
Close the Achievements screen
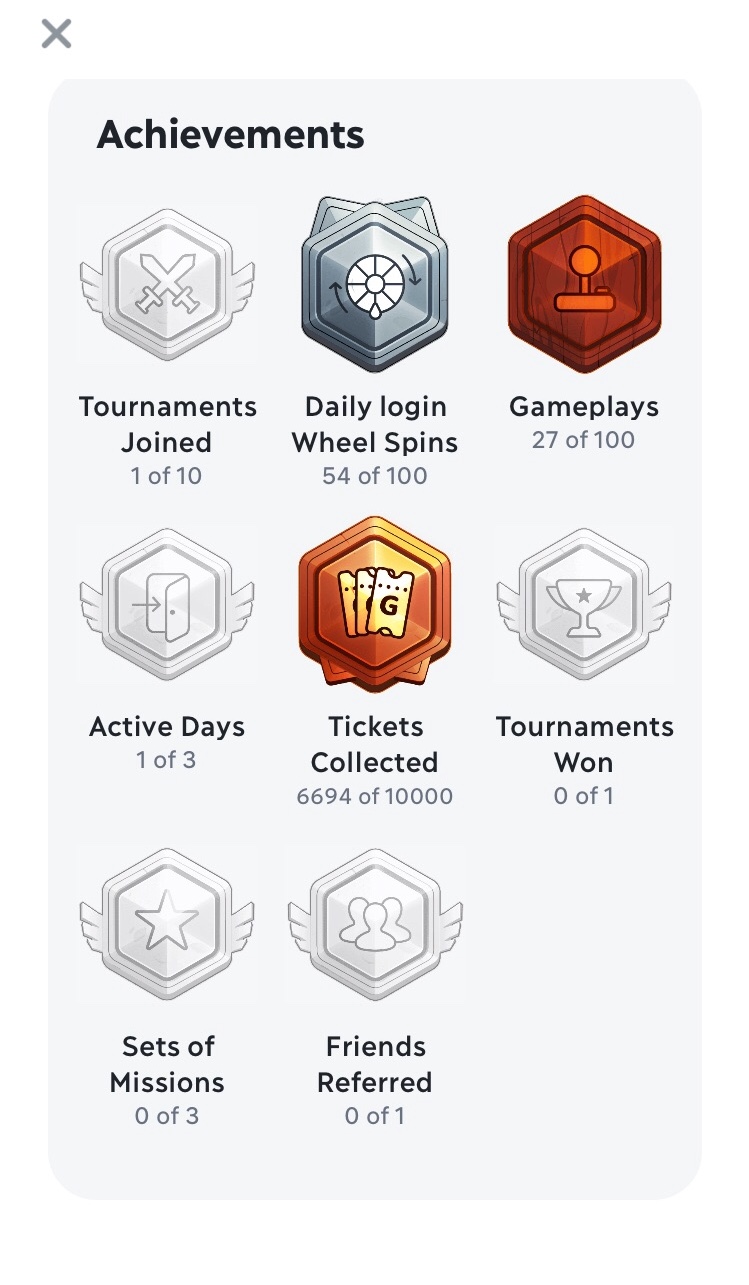pos(56,34)
